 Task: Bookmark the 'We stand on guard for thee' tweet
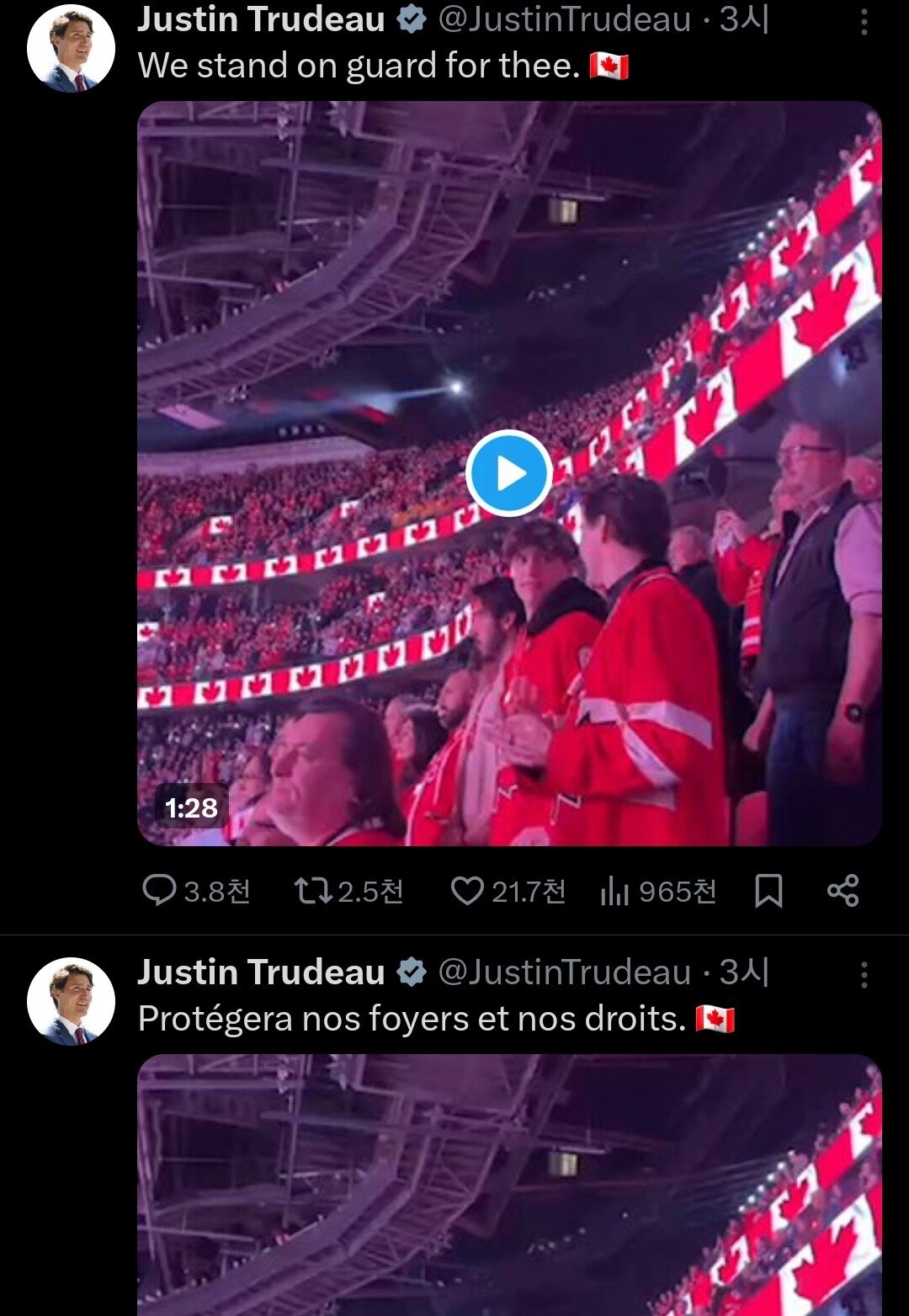[x=768, y=890]
